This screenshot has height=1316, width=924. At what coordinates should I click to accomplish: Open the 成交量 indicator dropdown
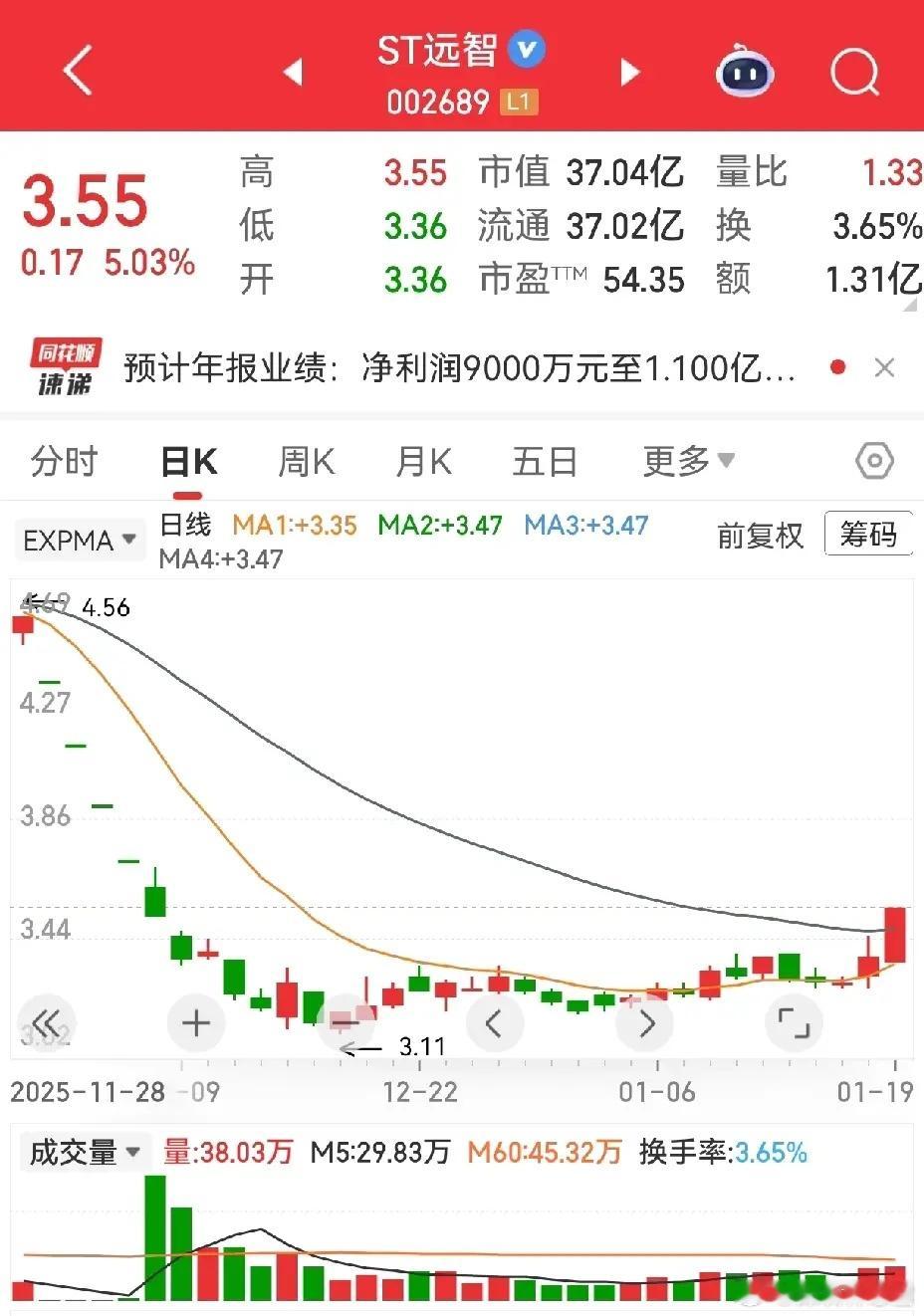click(85, 1153)
